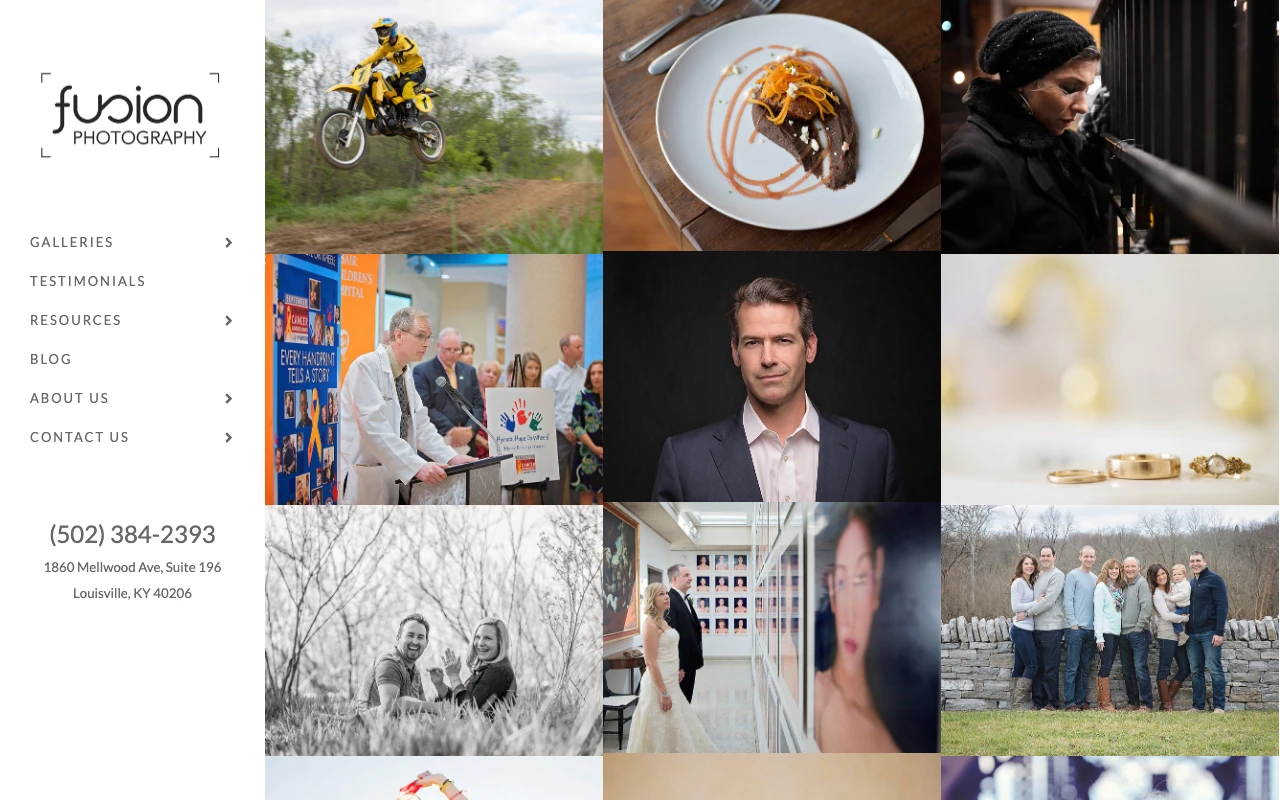The image size is (1280, 800).
Task: Tap the Fusion Photography logo to go home
Action: point(130,116)
